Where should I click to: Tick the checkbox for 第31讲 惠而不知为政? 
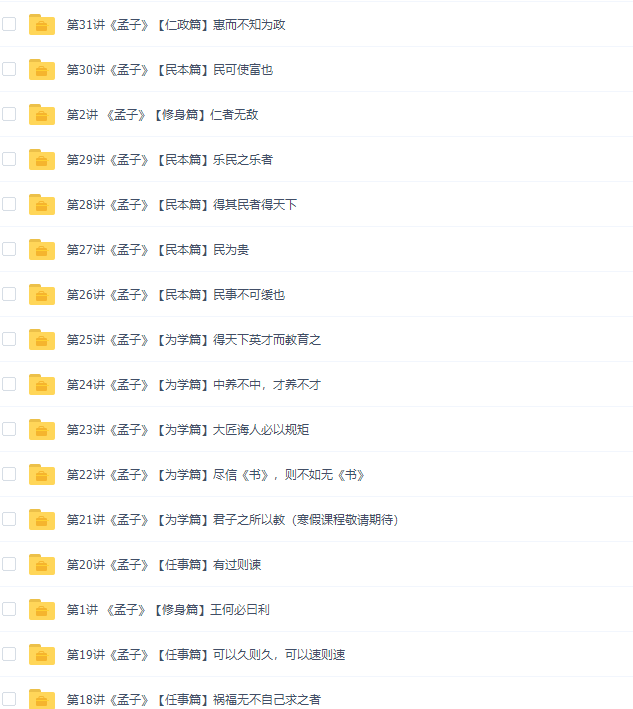coord(9,24)
